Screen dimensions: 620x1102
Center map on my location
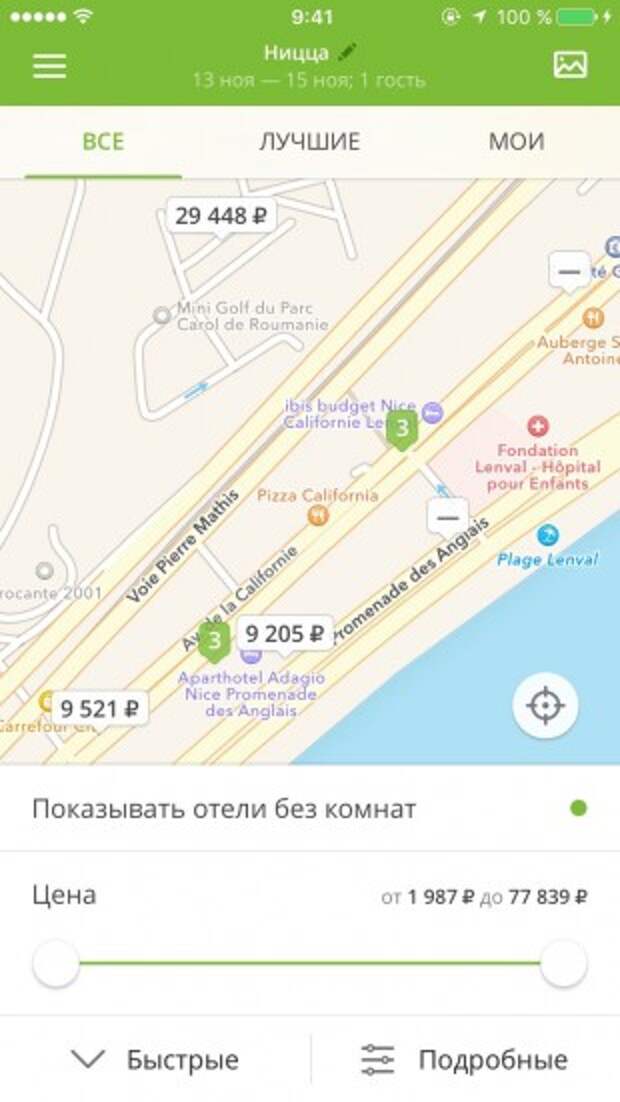[x=545, y=706]
